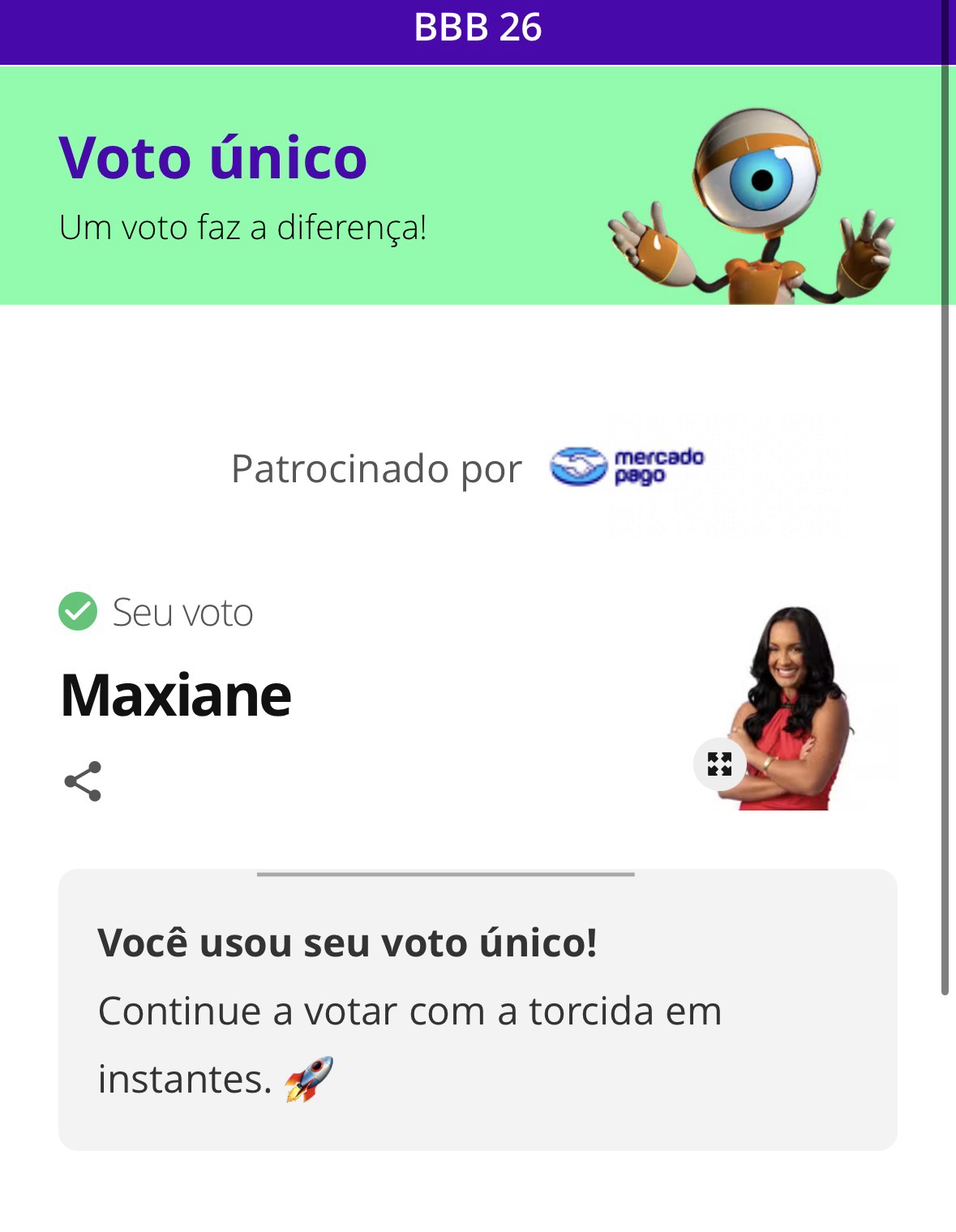Share your vote for Maxiane
956x1232 pixels.
click(x=83, y=781)
